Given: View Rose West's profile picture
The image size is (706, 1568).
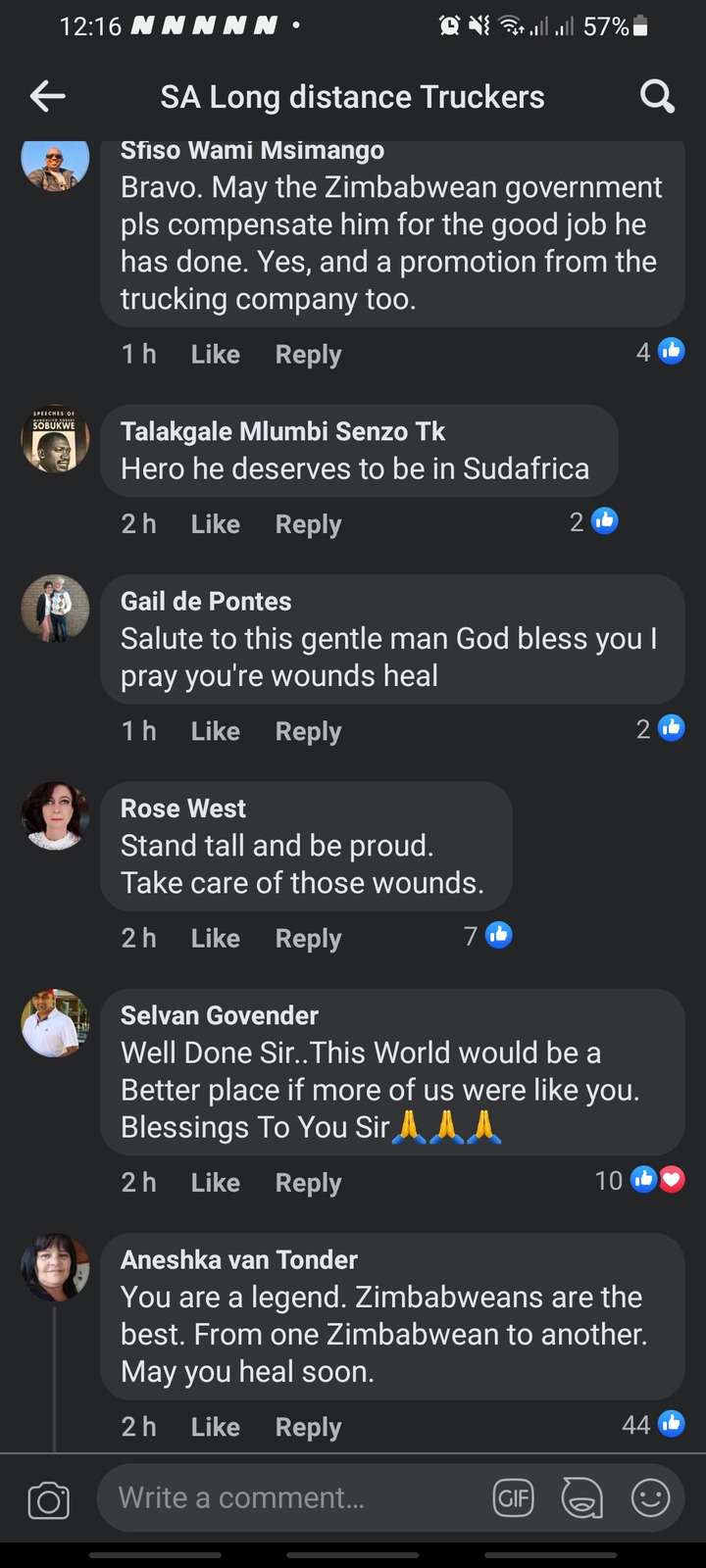Looking at the screenshot, I should tap(56, 815).
